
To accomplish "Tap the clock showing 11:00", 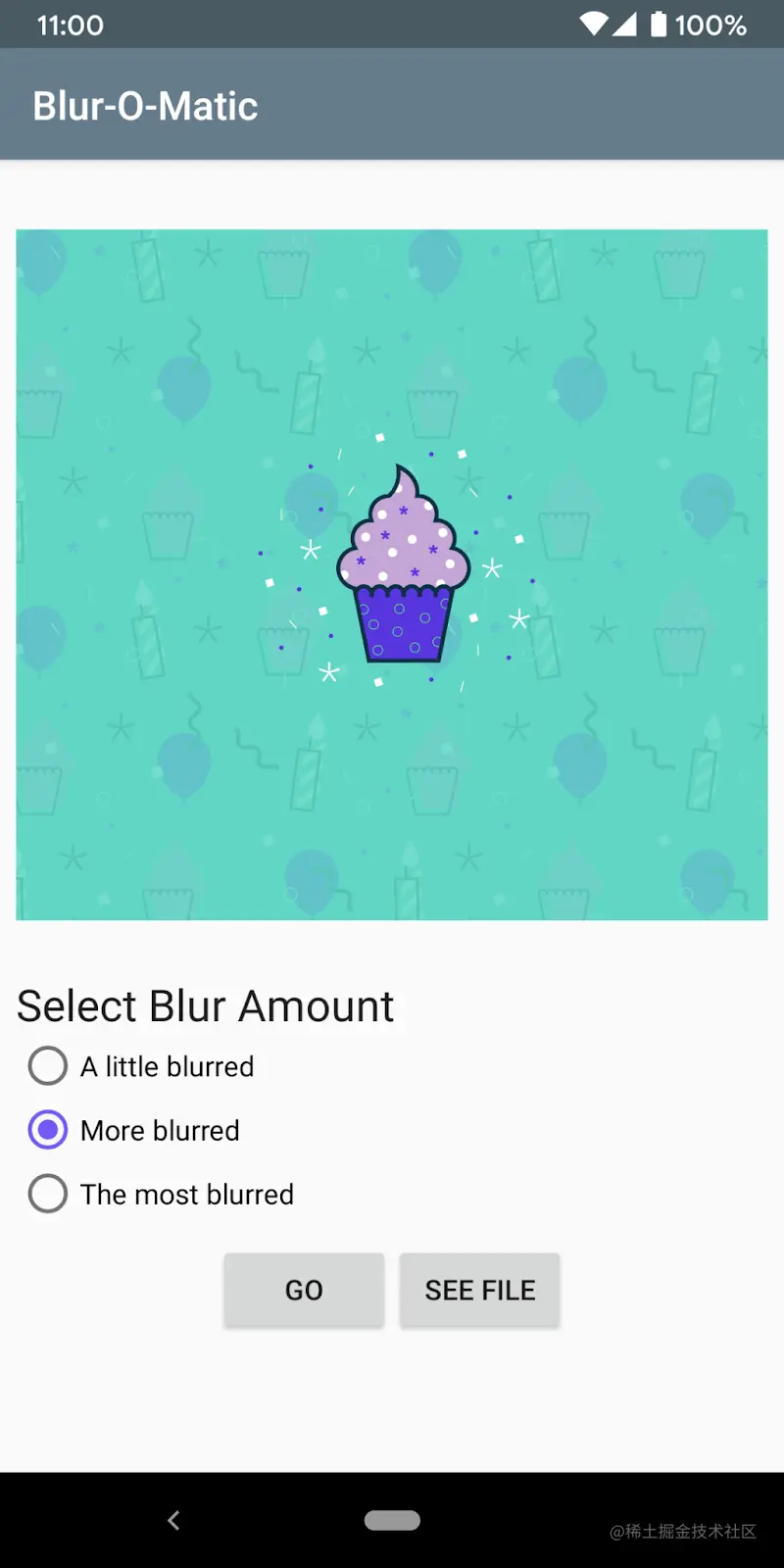I will point(69,24).
